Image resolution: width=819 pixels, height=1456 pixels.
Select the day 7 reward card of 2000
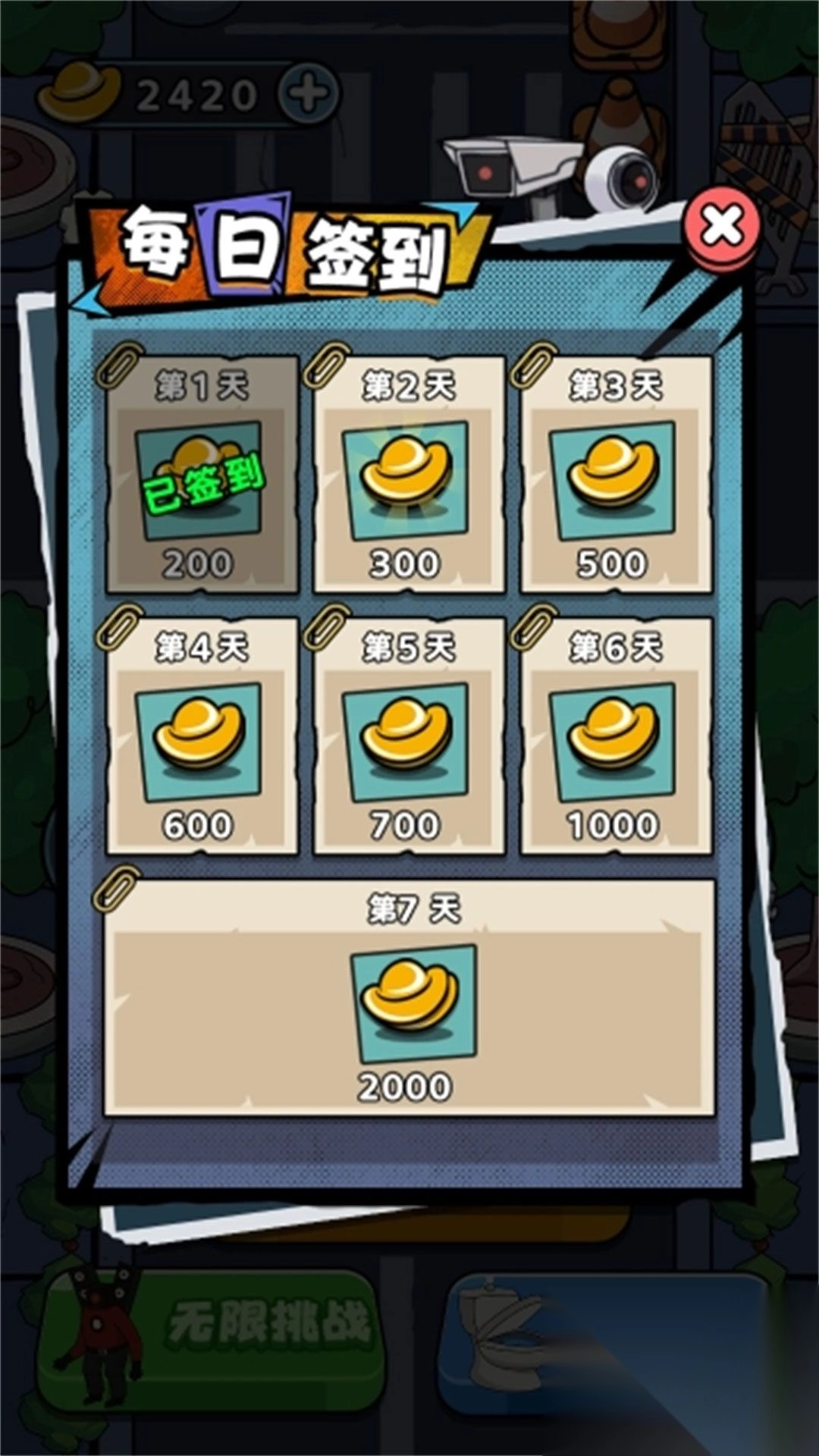[409, 997]
